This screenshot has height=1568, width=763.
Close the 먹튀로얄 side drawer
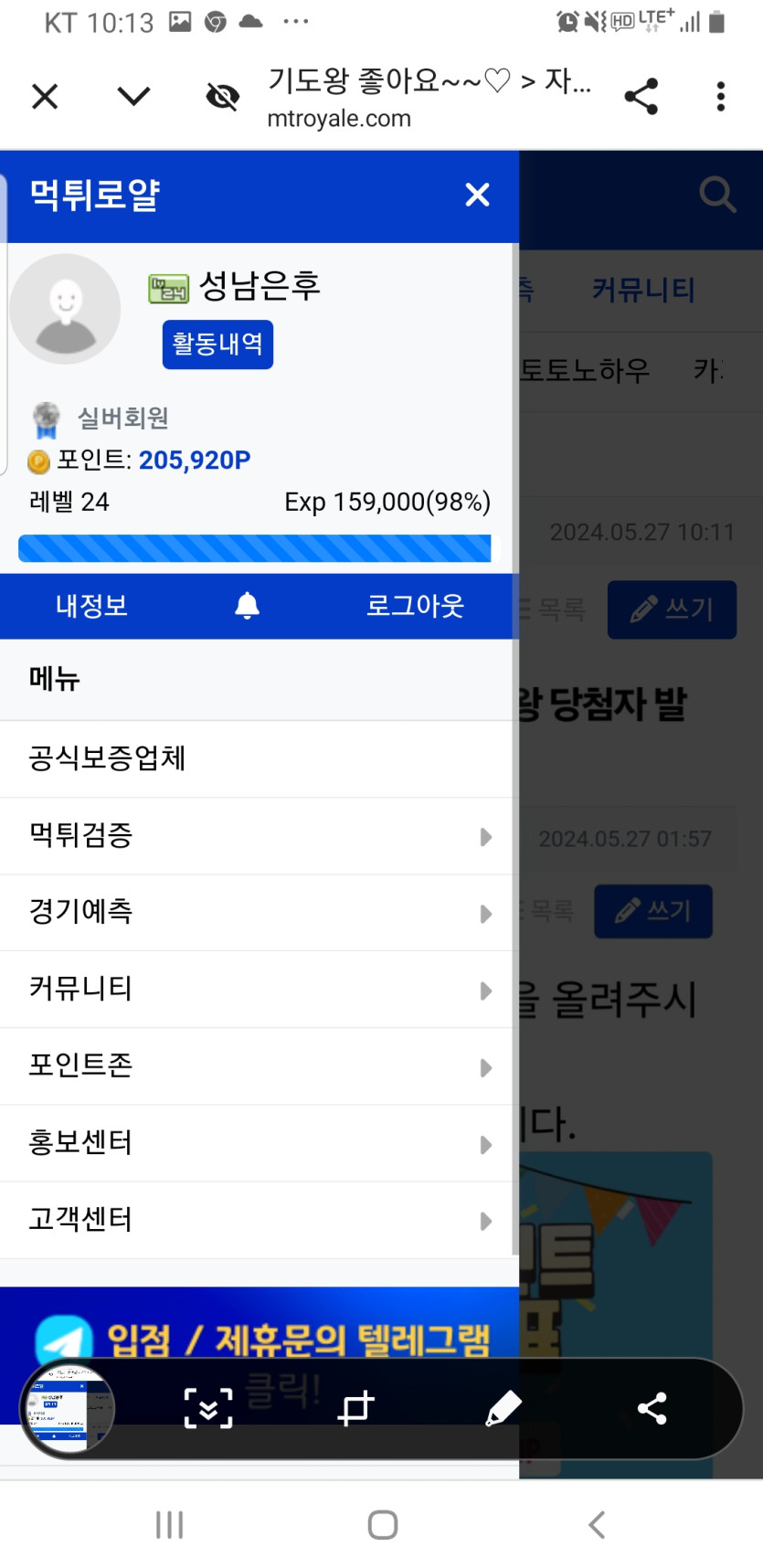[477, 195]
